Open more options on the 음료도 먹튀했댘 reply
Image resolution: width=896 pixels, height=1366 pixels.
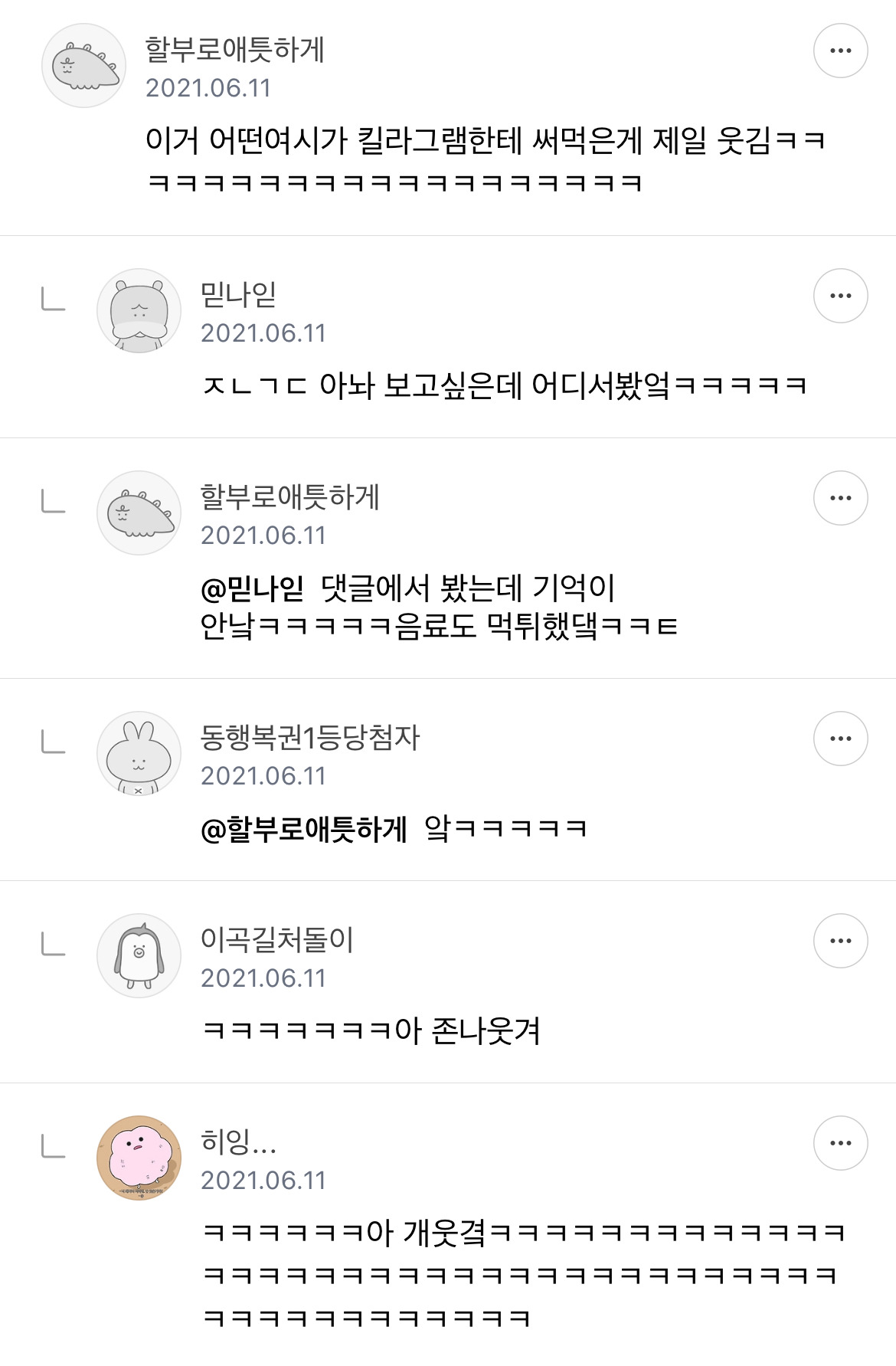pyautogui.click(x=840, y=498)
